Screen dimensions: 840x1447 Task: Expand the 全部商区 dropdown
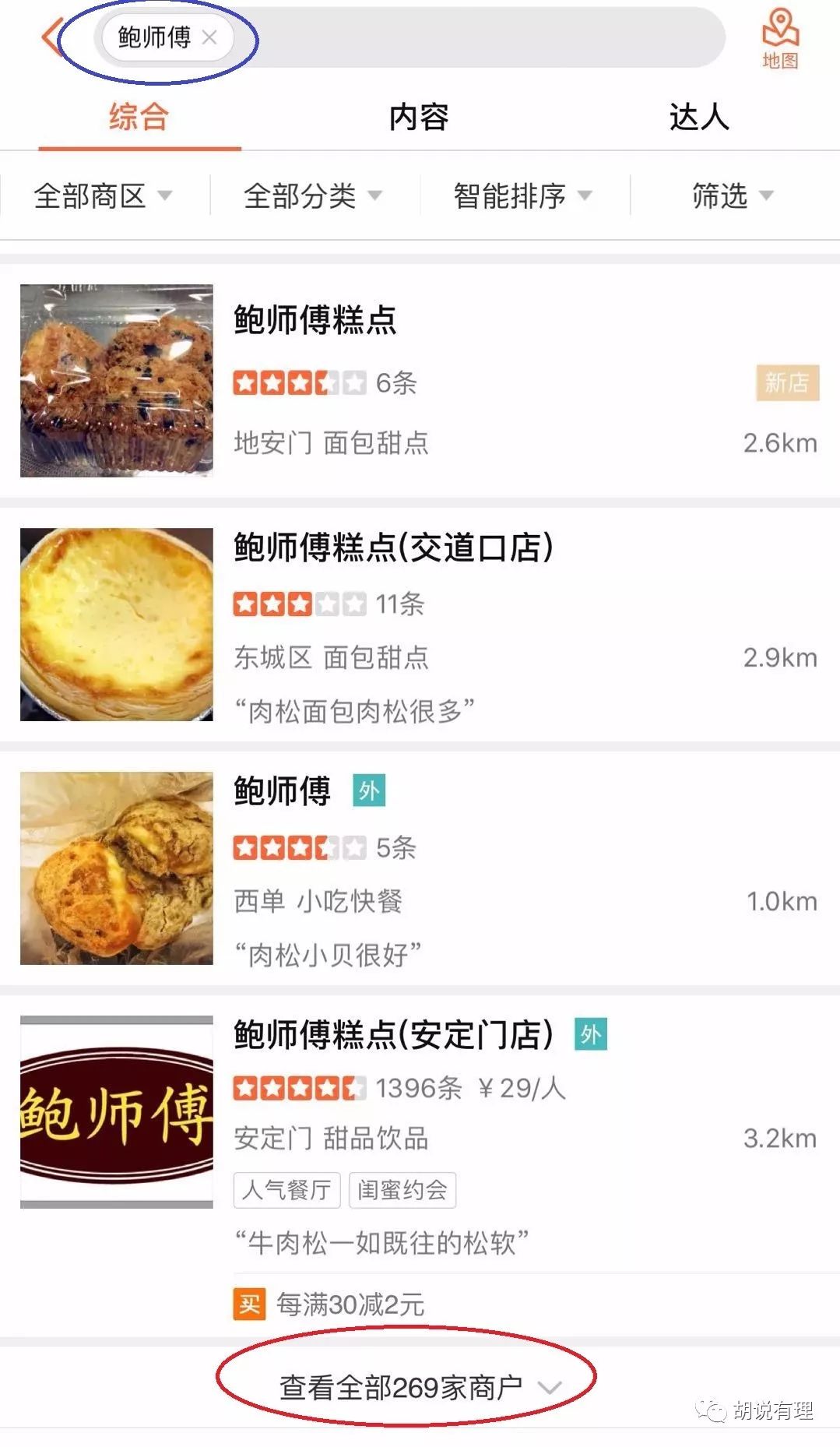point(103,195)
